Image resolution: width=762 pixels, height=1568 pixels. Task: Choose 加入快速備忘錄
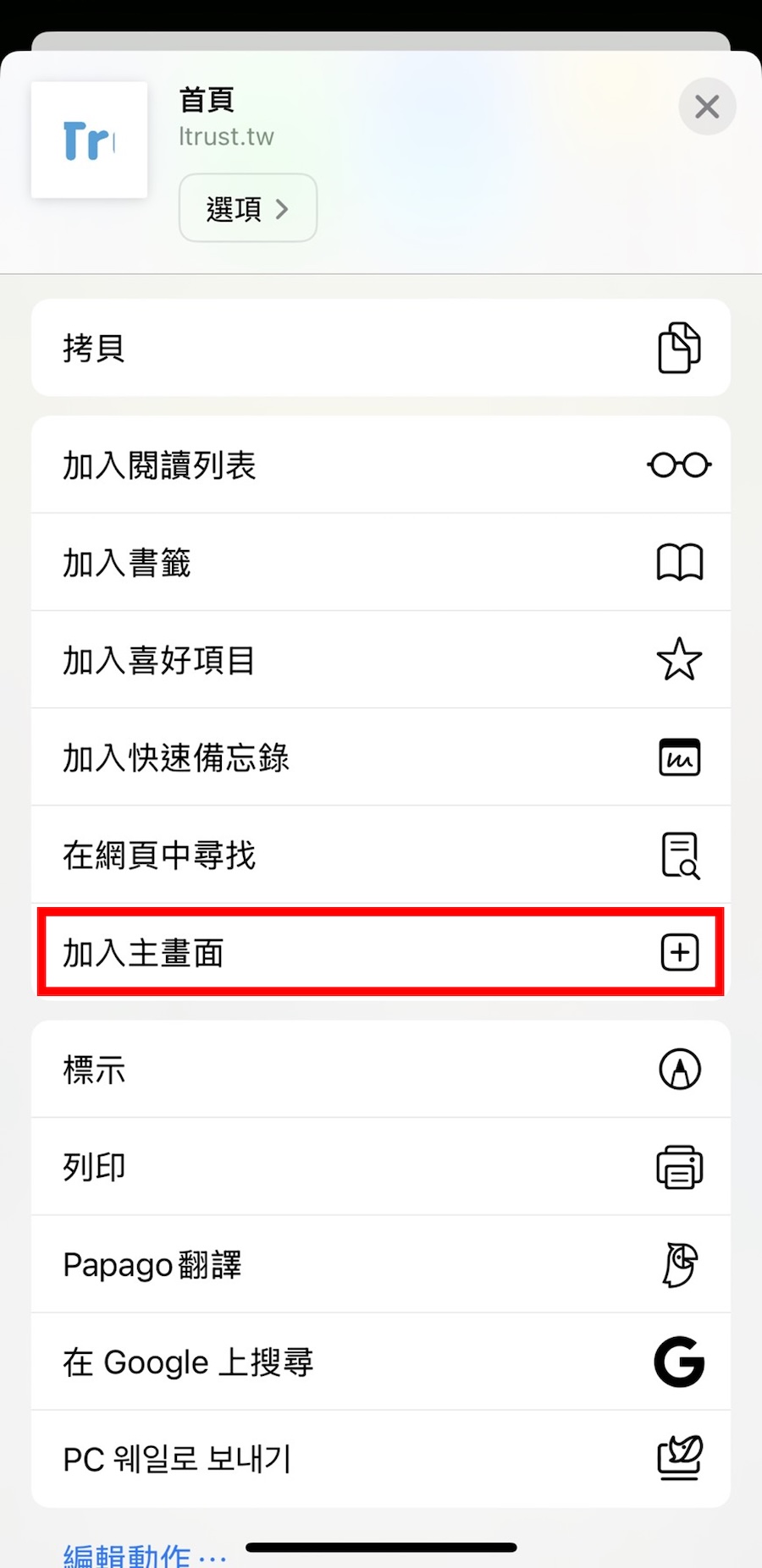click(x=381, y=756)
